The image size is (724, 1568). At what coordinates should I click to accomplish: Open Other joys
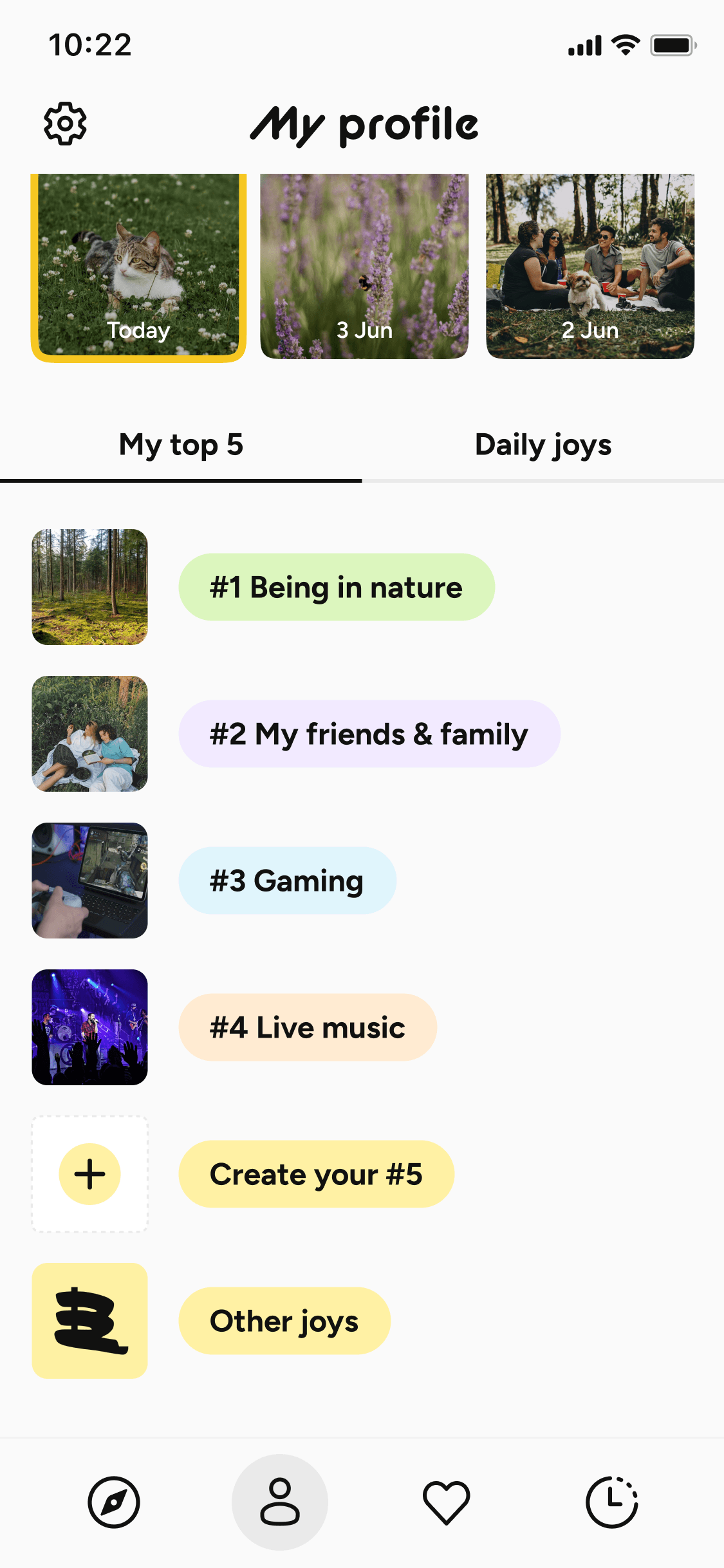pos(284,1321)
